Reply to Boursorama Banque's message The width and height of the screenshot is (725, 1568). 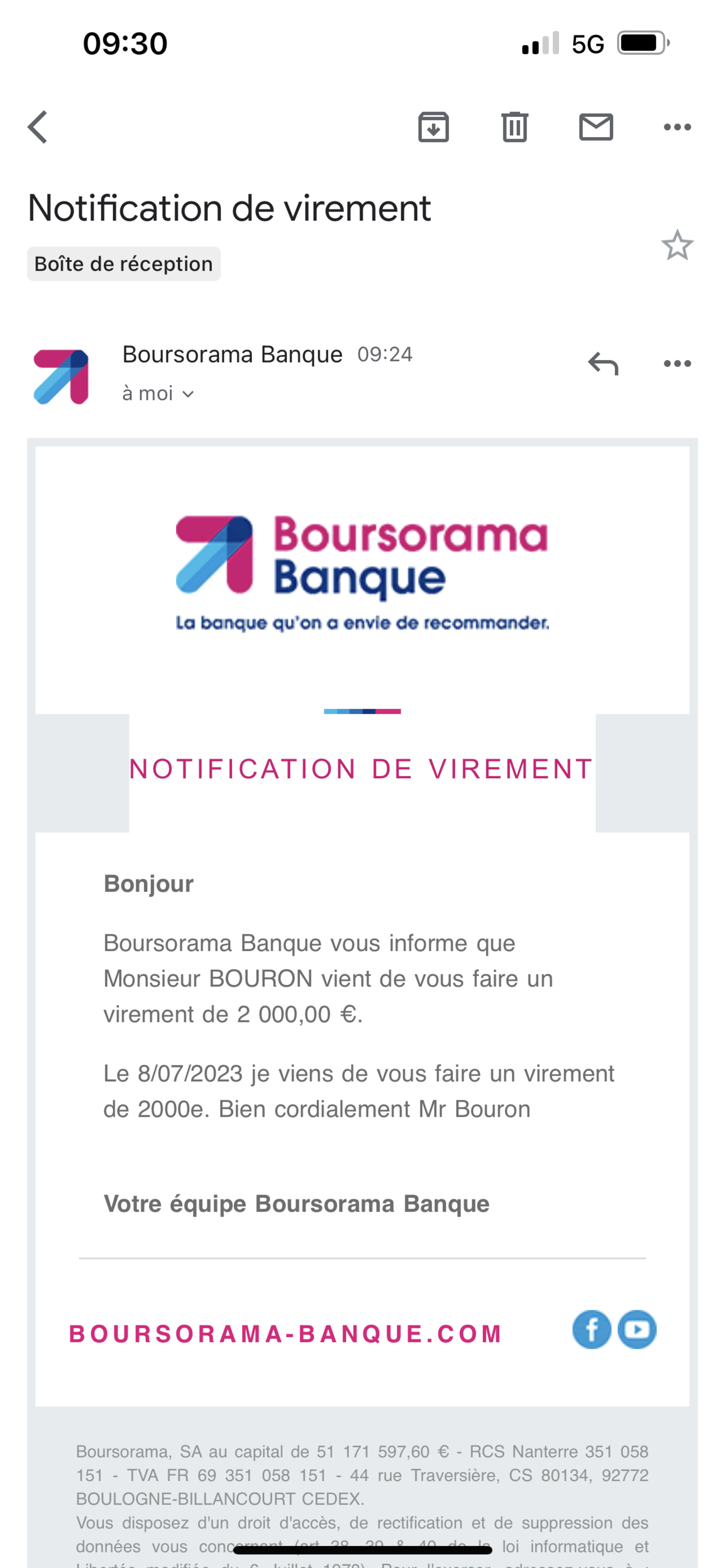pyautogui.click(x=602, y=364)
